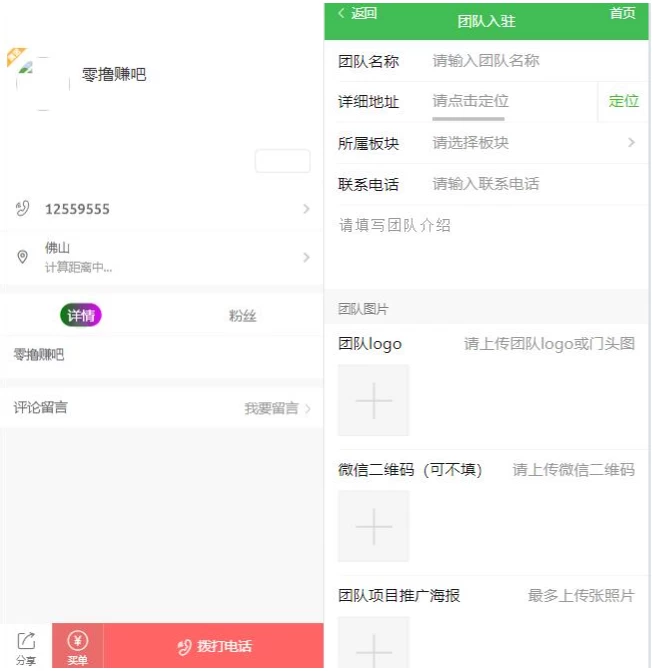The width and height of the screenshot is (652, 671).
Task: Add a 团队项目推广海报 photo
Action: (373, 645)
